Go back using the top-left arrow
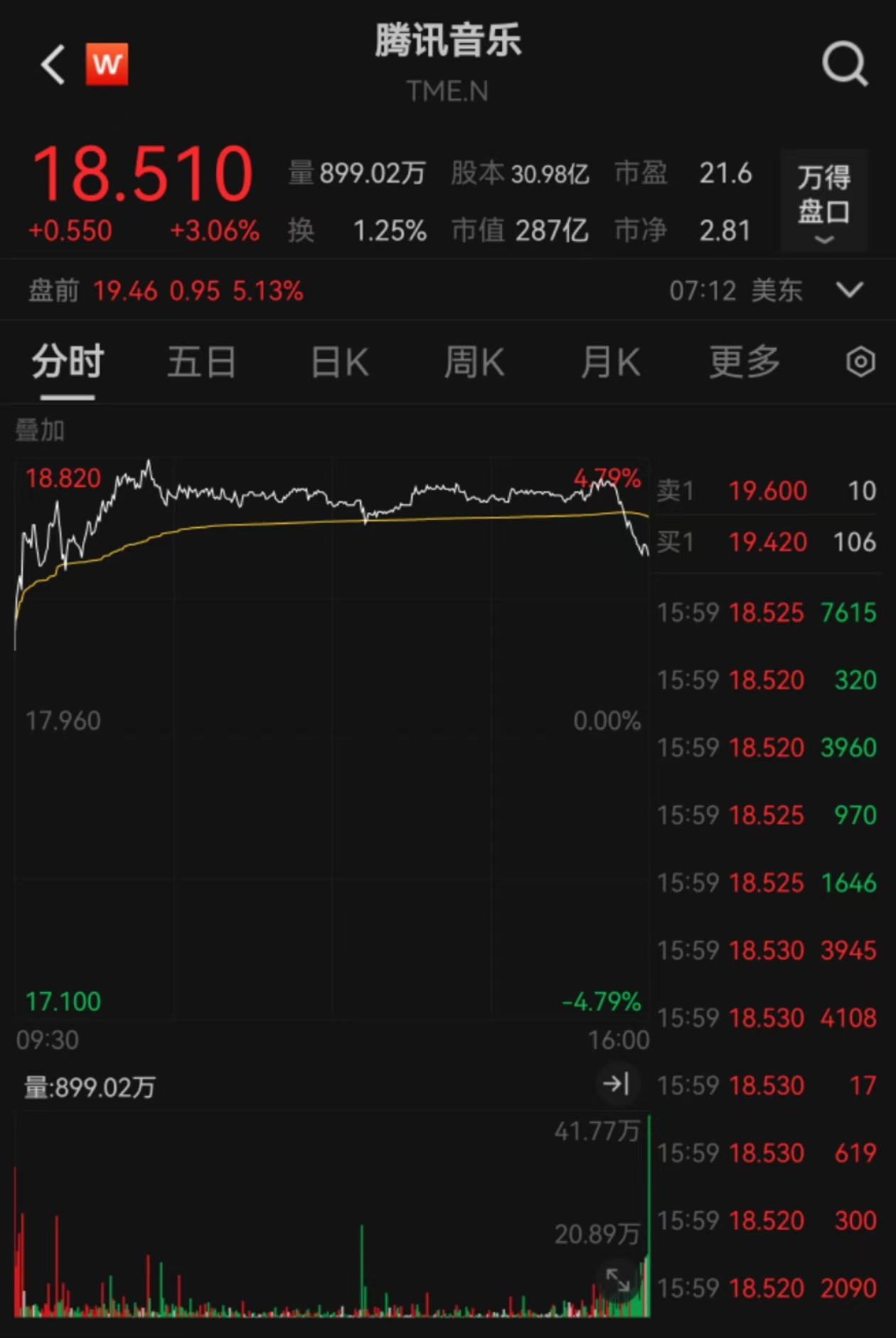The width and height of the screenshot is (896, 1338). (53, 65)
